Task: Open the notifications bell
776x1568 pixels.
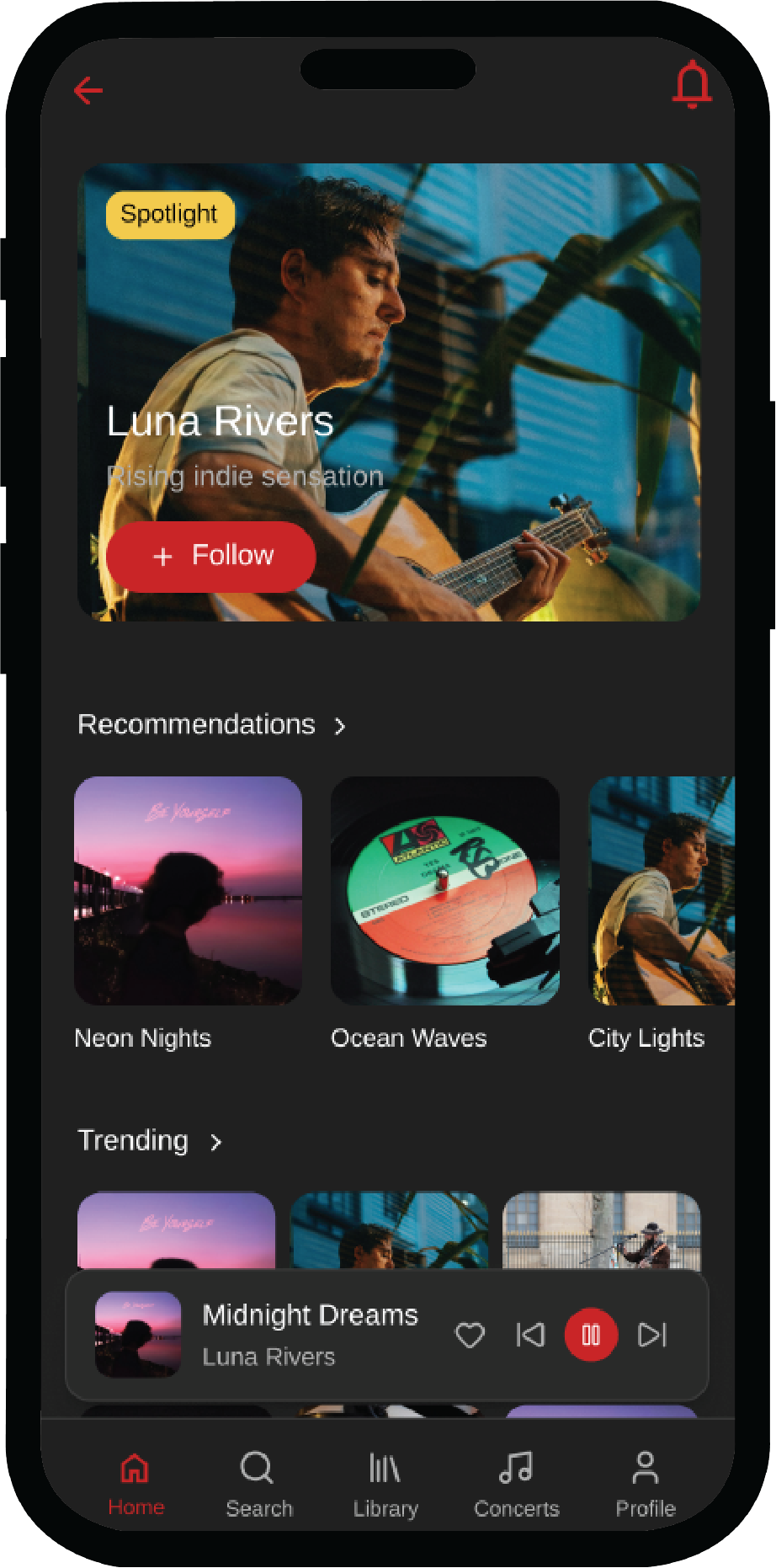Action: [x=692, y=85]
